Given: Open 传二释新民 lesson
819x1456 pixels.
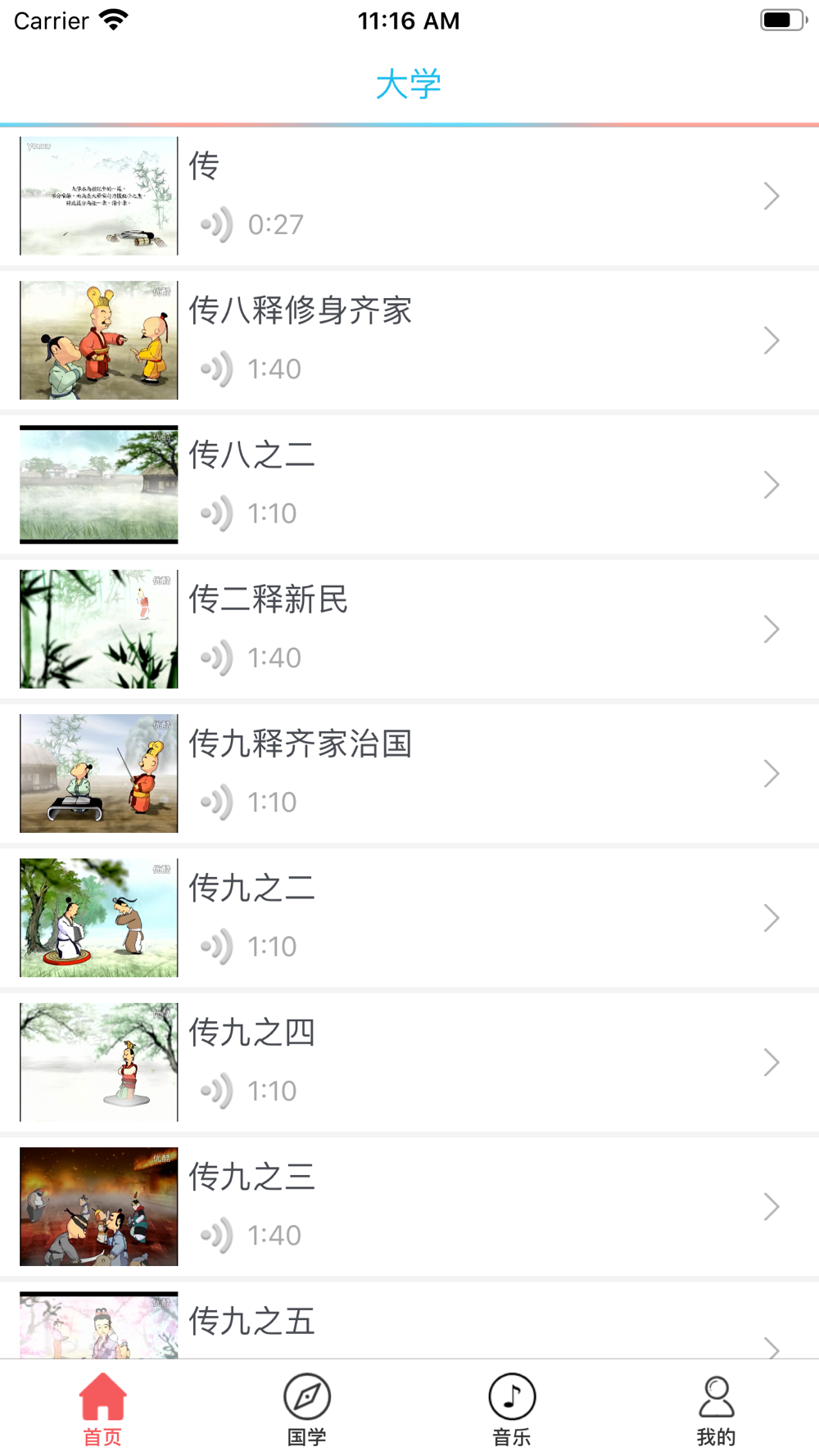Looking at the screenshot, I should pyautogui.click(x=409, y=629).
